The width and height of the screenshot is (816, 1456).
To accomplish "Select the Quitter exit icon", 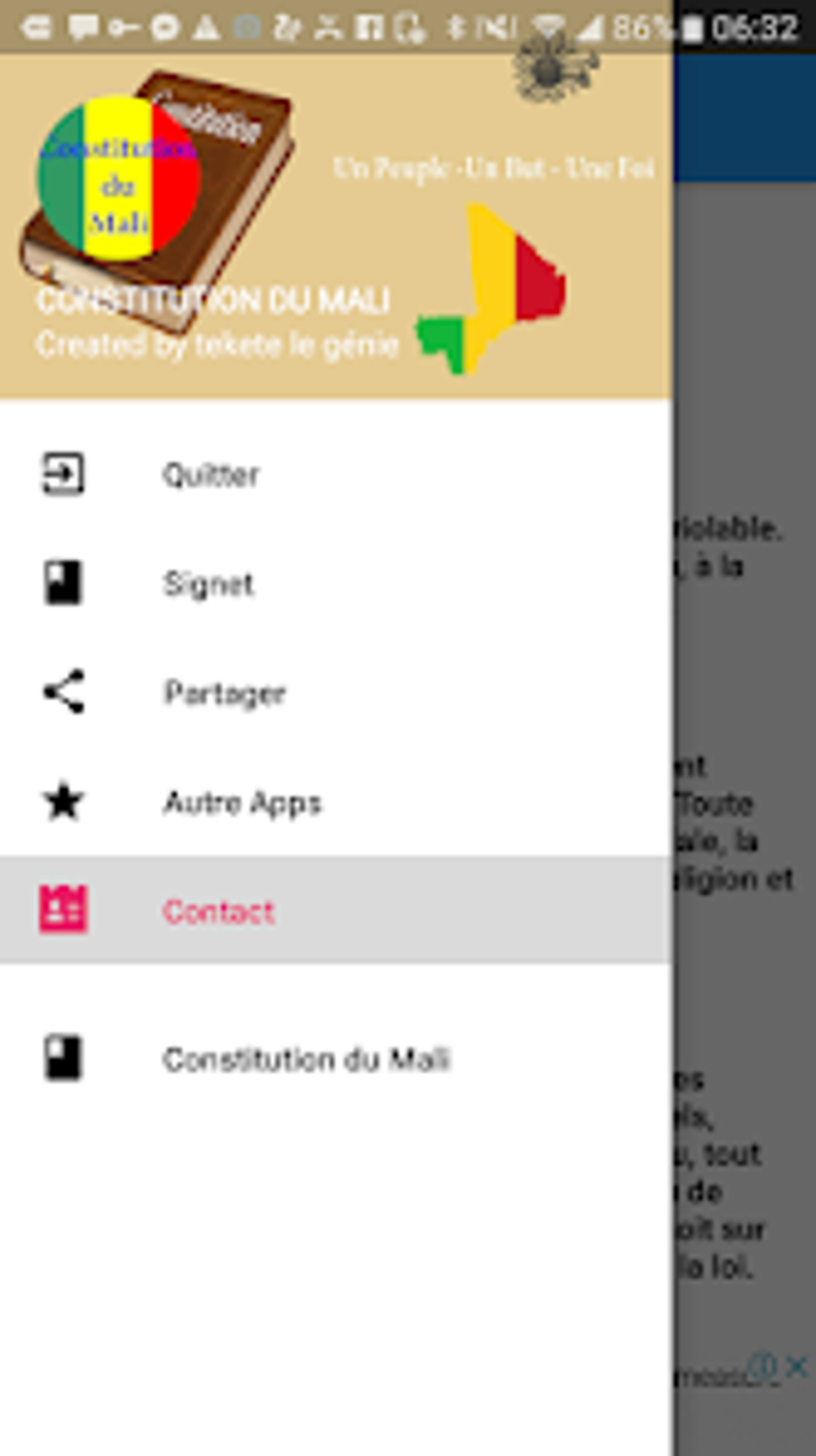I will pyautogui.click(x=63, y=475).
